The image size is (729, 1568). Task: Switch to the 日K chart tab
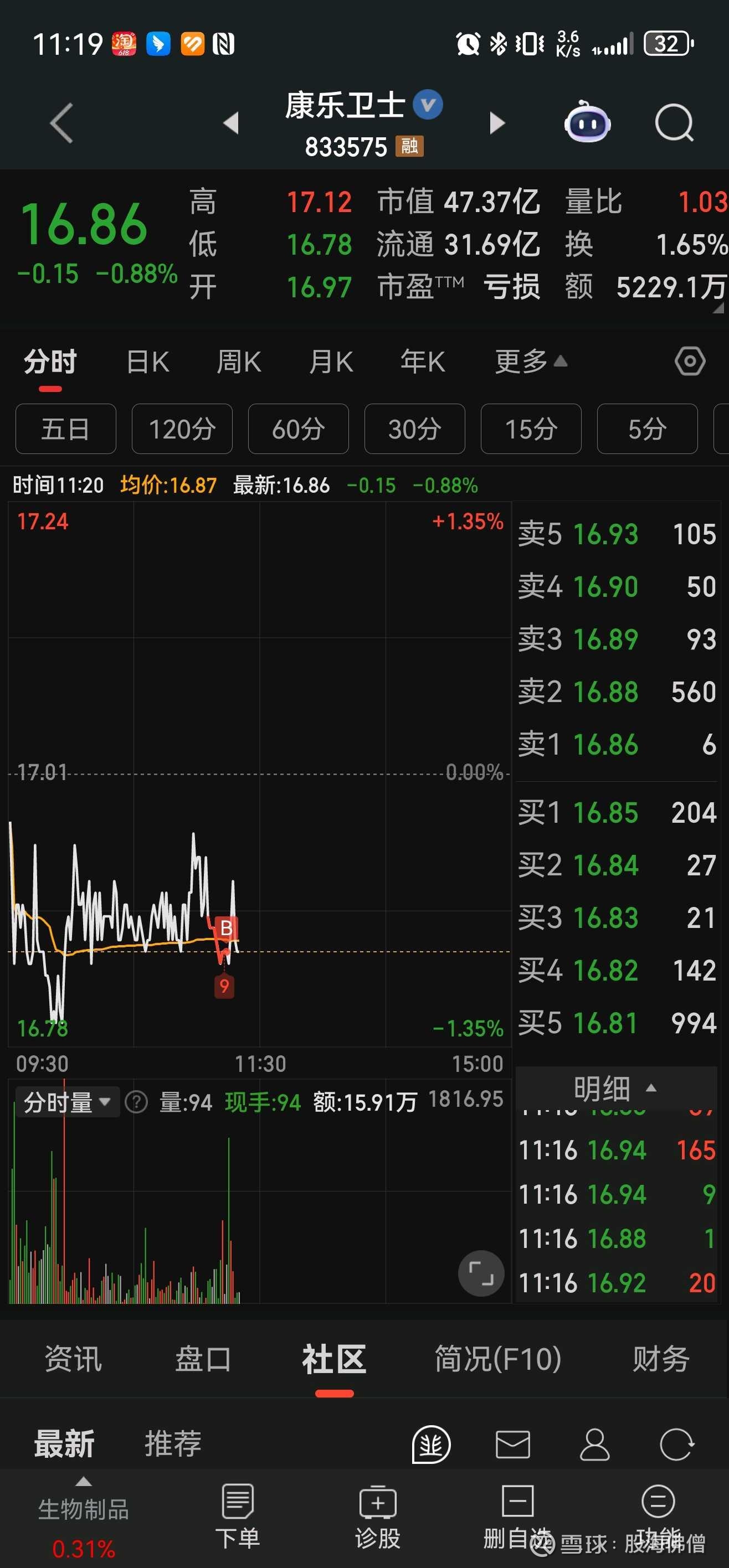[x=148, y=362]
